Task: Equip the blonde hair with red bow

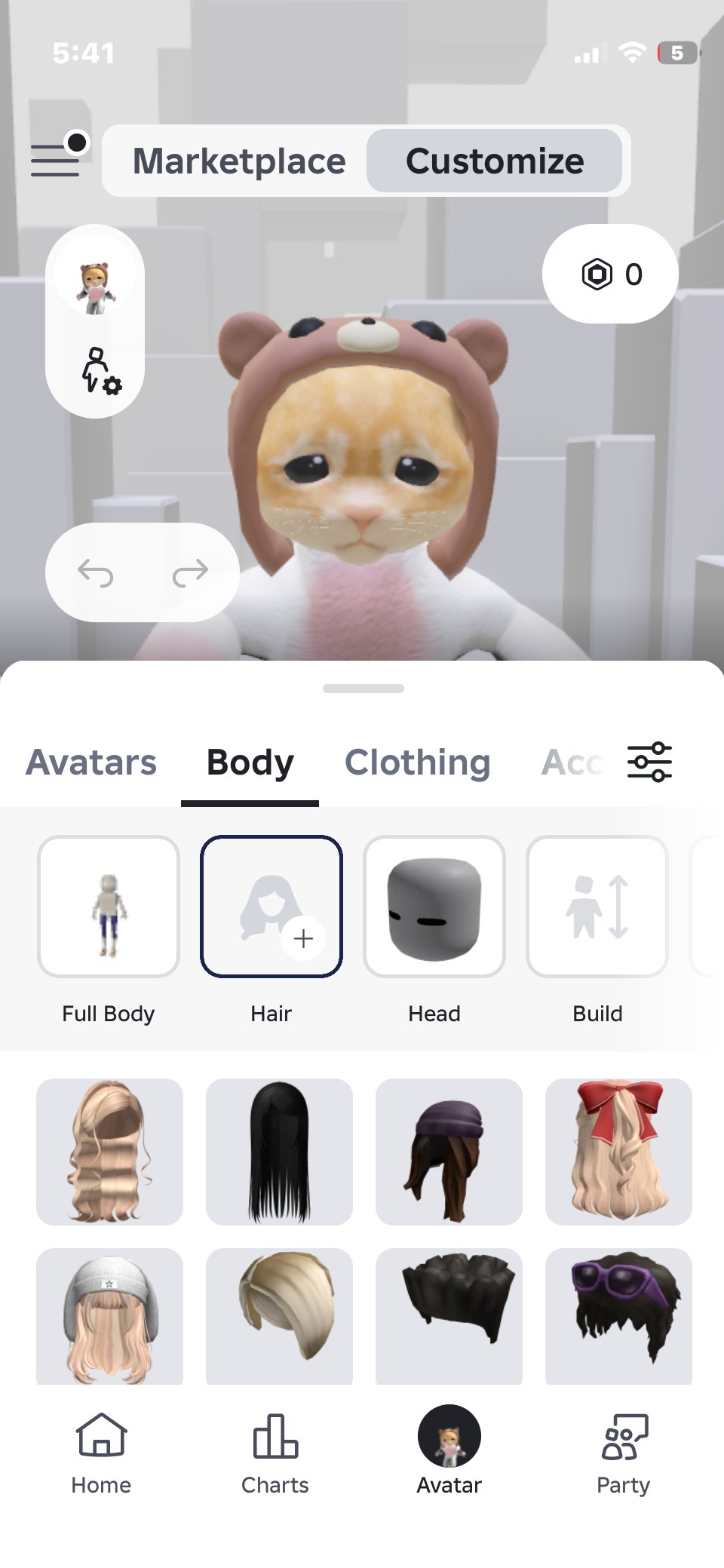Action: pyautogui.click(x=618, y=1152)
